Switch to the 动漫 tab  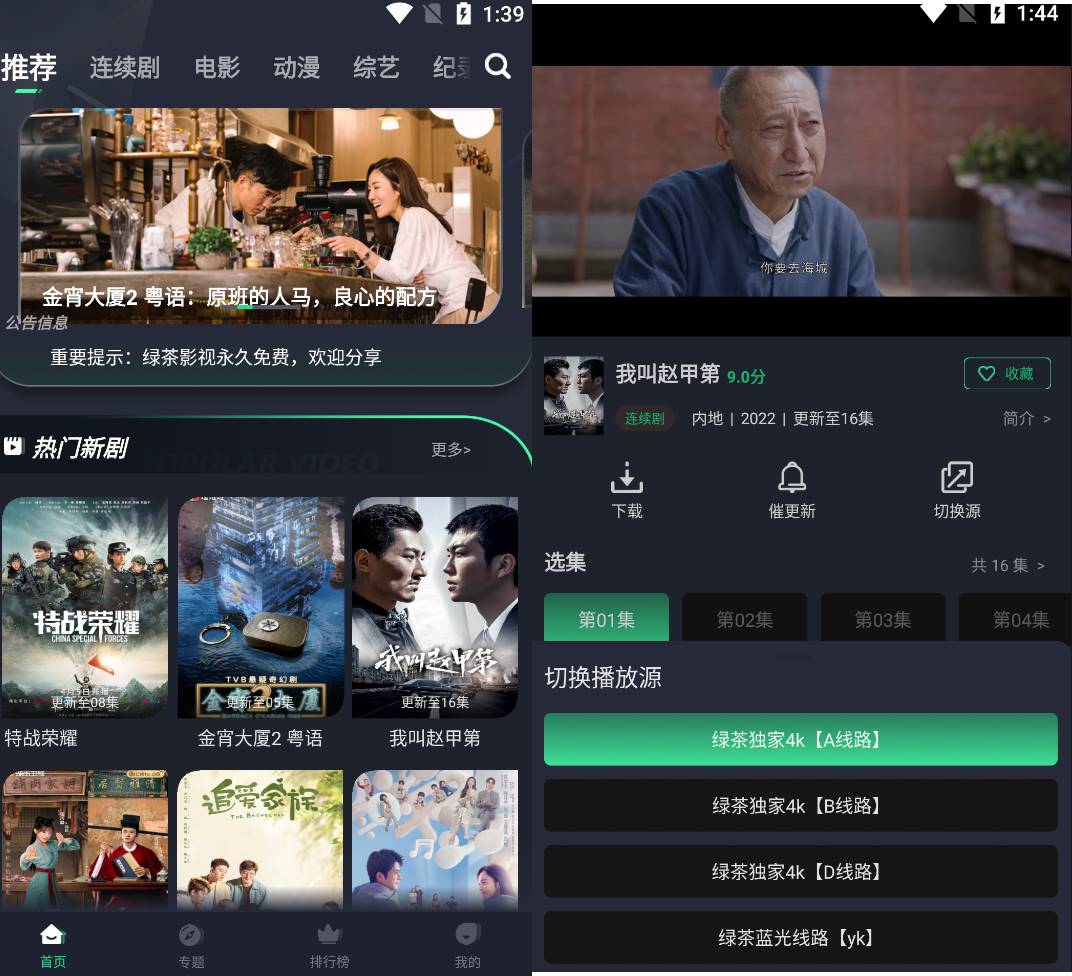point(296,68)
